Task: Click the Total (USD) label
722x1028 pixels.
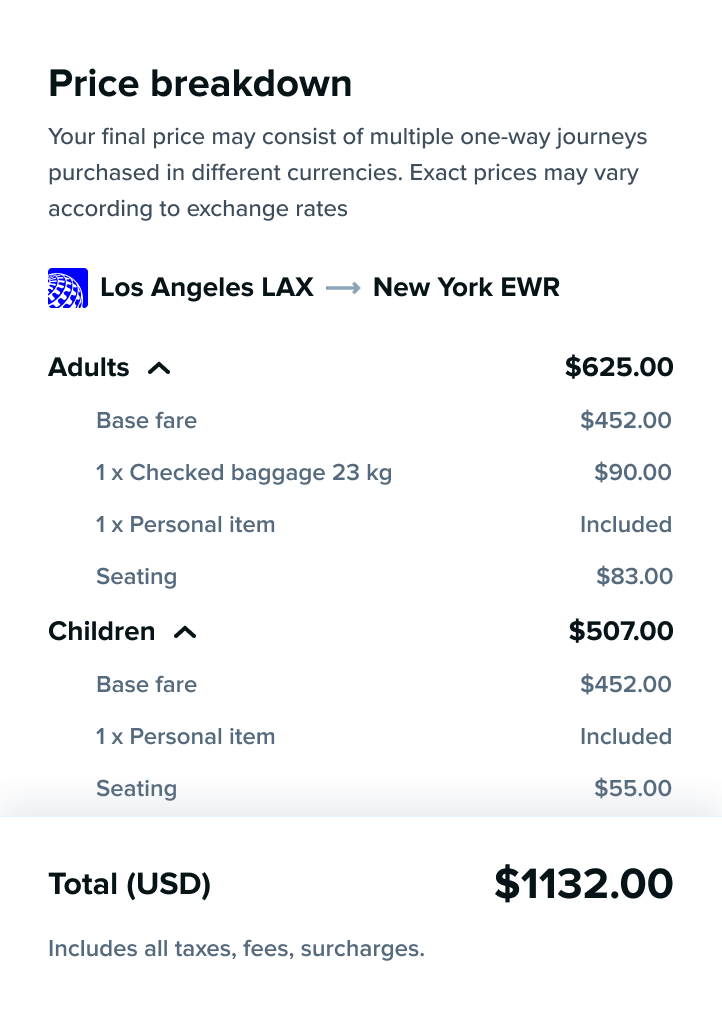Action: 128,884
